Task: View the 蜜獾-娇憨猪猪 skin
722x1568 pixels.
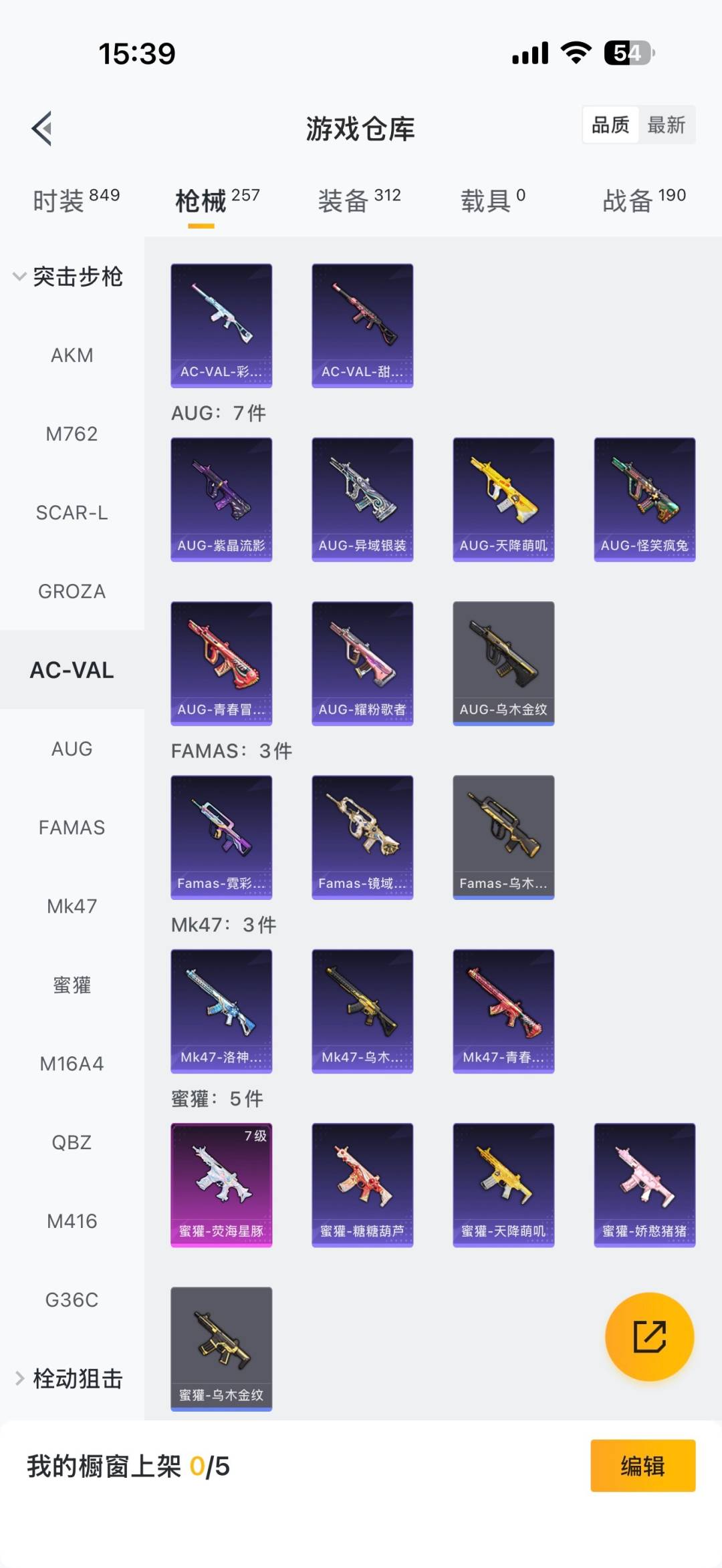Action: (644, 1185)
